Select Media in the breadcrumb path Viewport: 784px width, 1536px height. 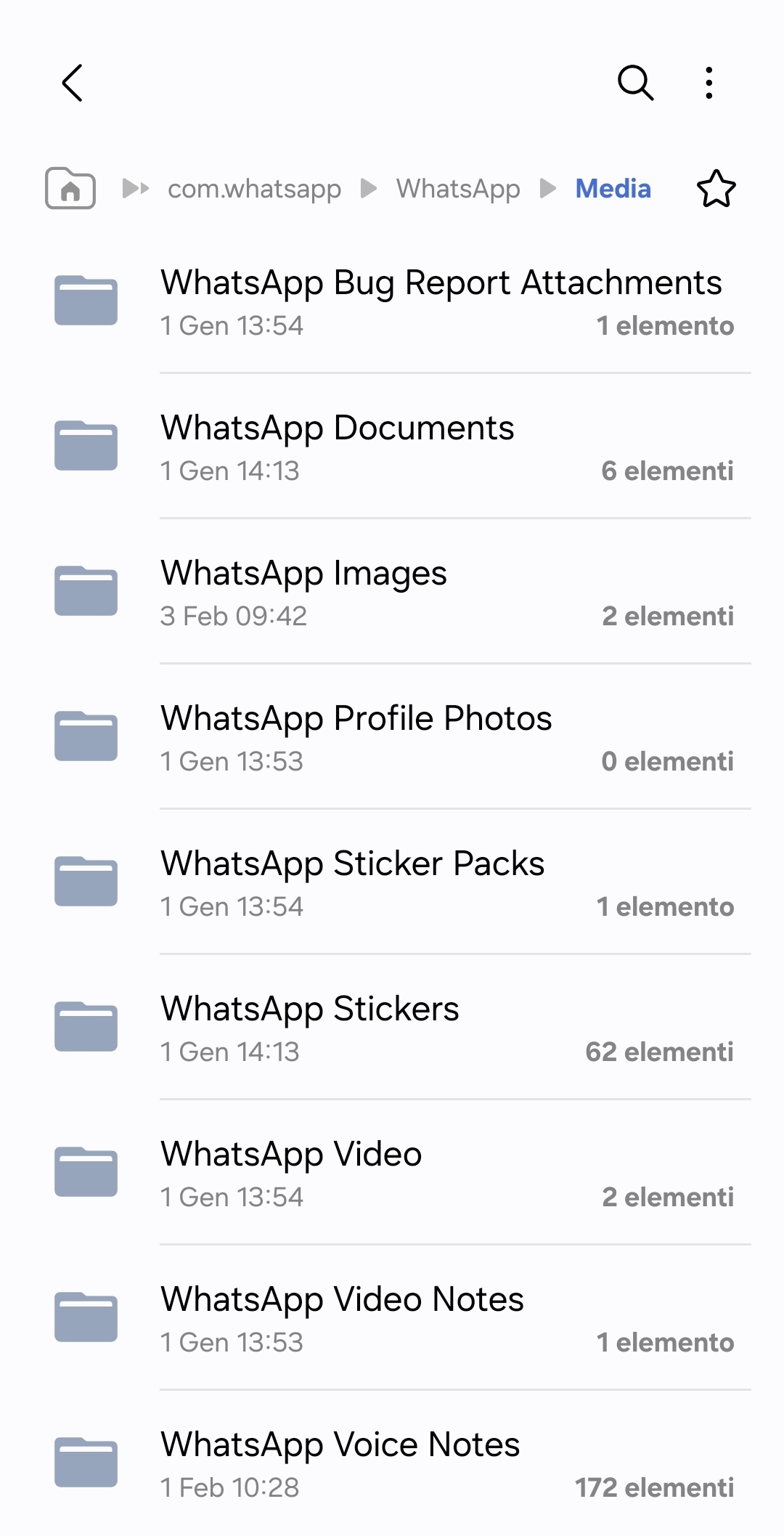click(613, 189)
